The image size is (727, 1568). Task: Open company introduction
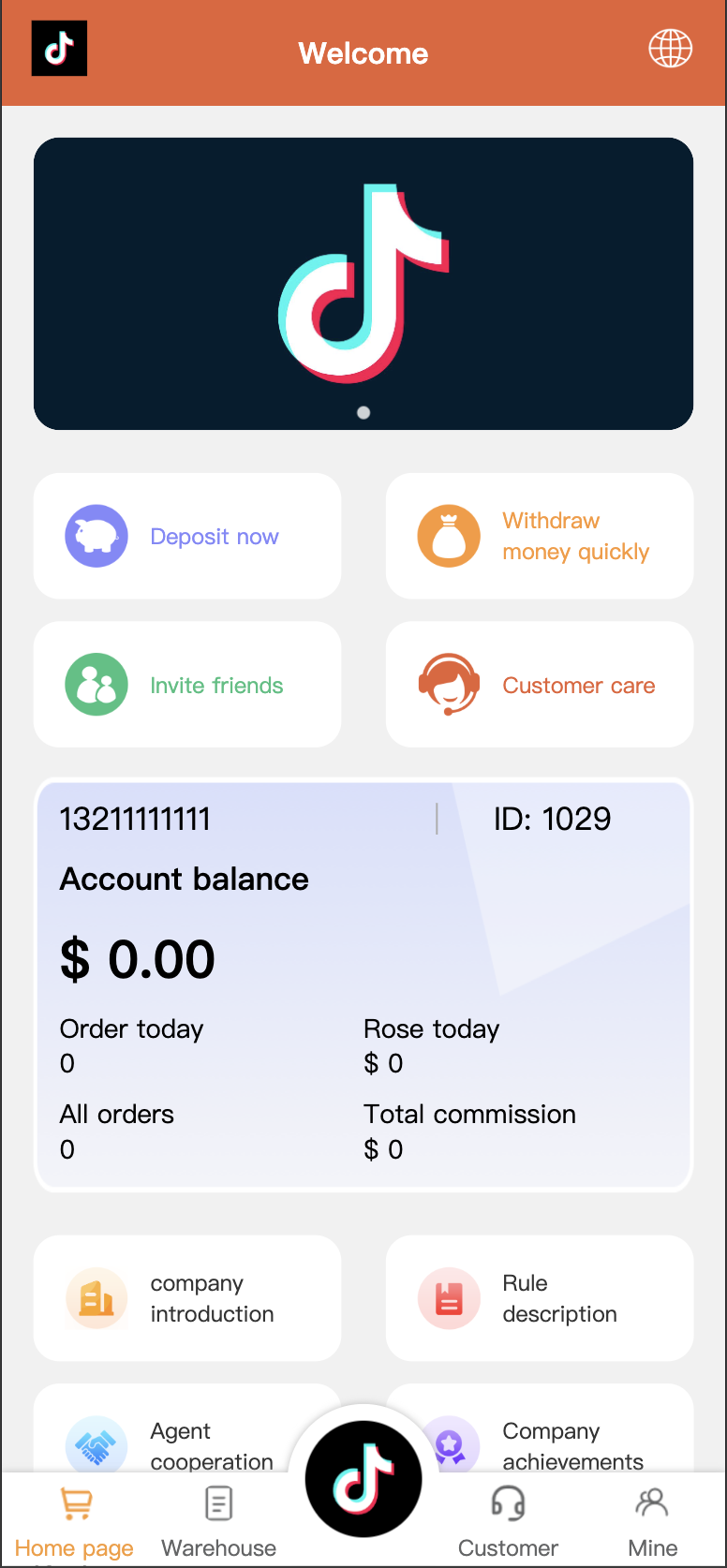point(187,1298)
